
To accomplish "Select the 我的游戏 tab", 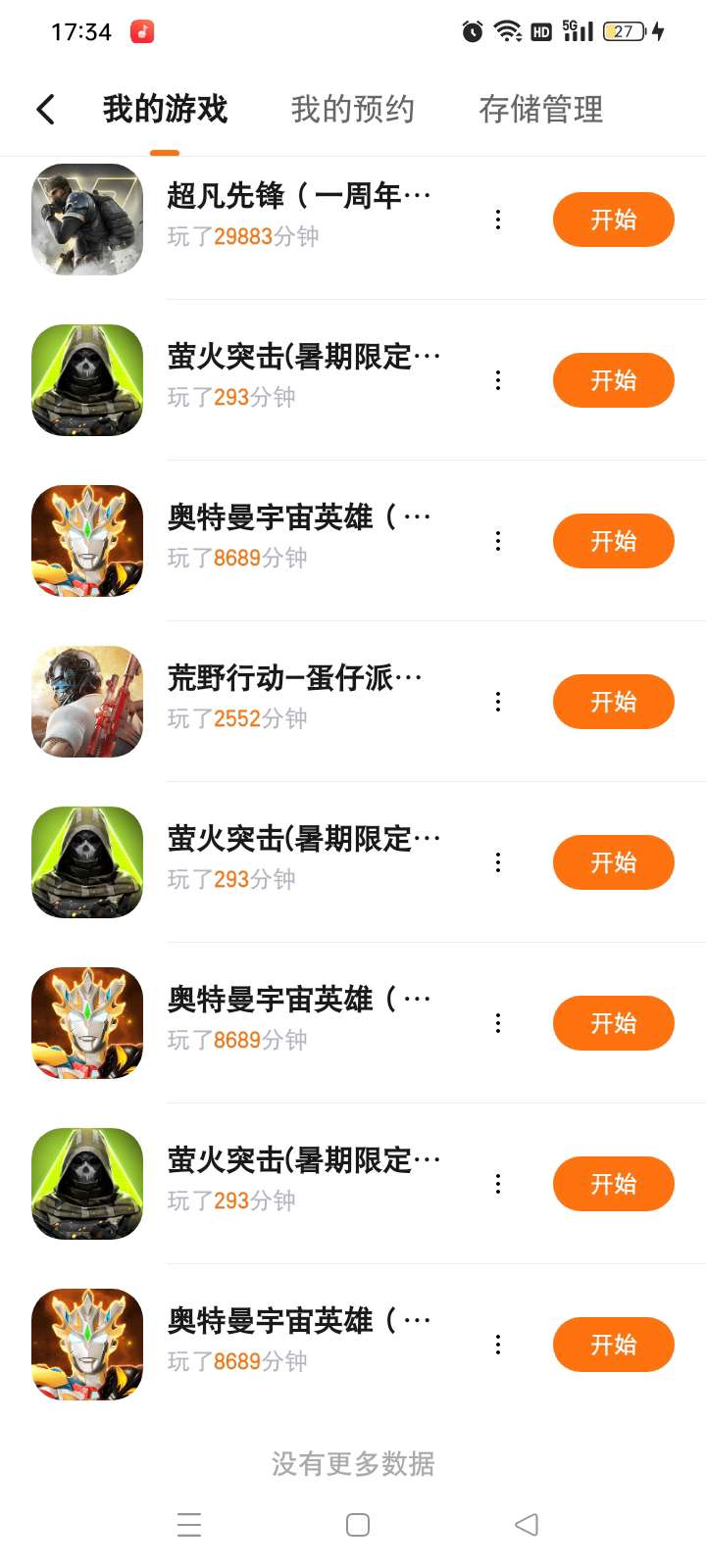I will point(165,109).
